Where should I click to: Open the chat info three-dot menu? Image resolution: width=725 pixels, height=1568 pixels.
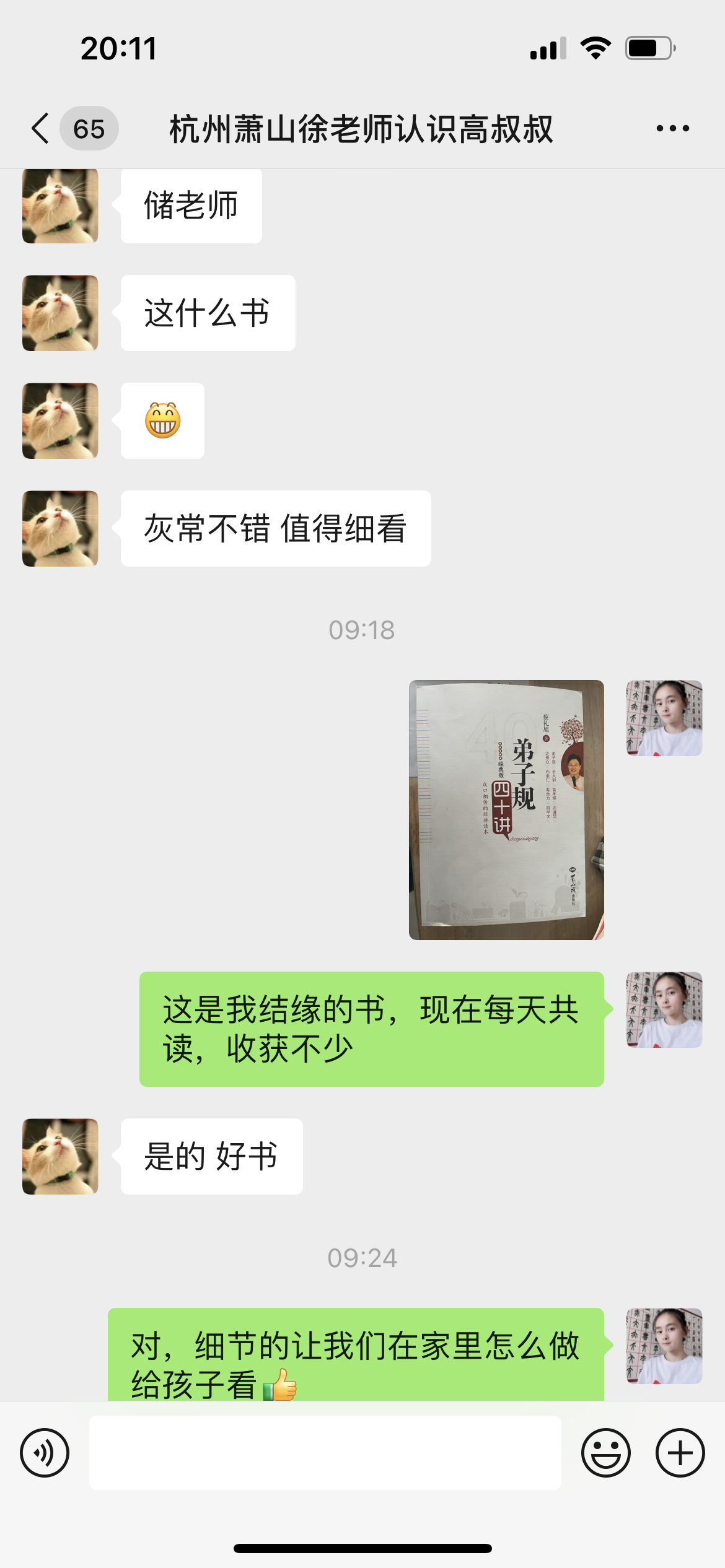pos(672,128)
